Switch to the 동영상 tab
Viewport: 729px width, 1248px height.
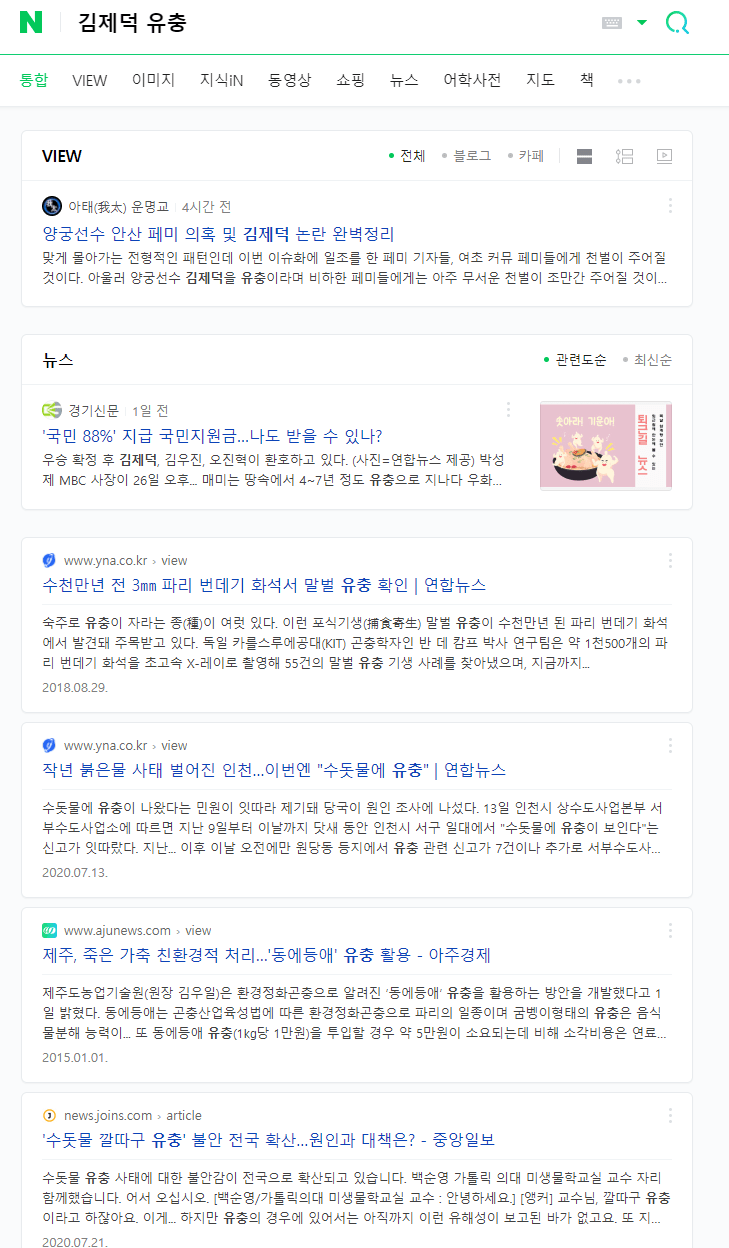289,80
